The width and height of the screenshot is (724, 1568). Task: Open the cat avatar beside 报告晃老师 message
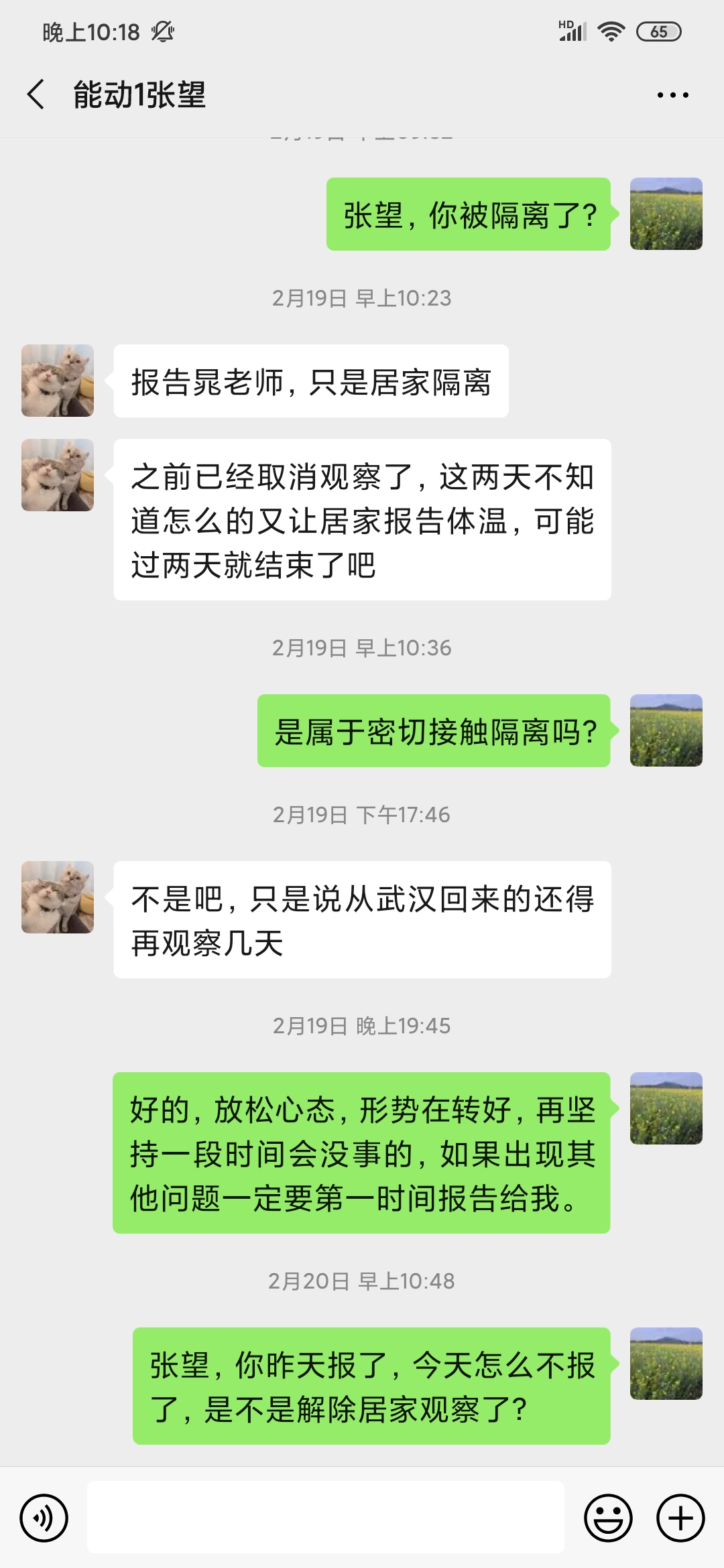tap(58, 381)
